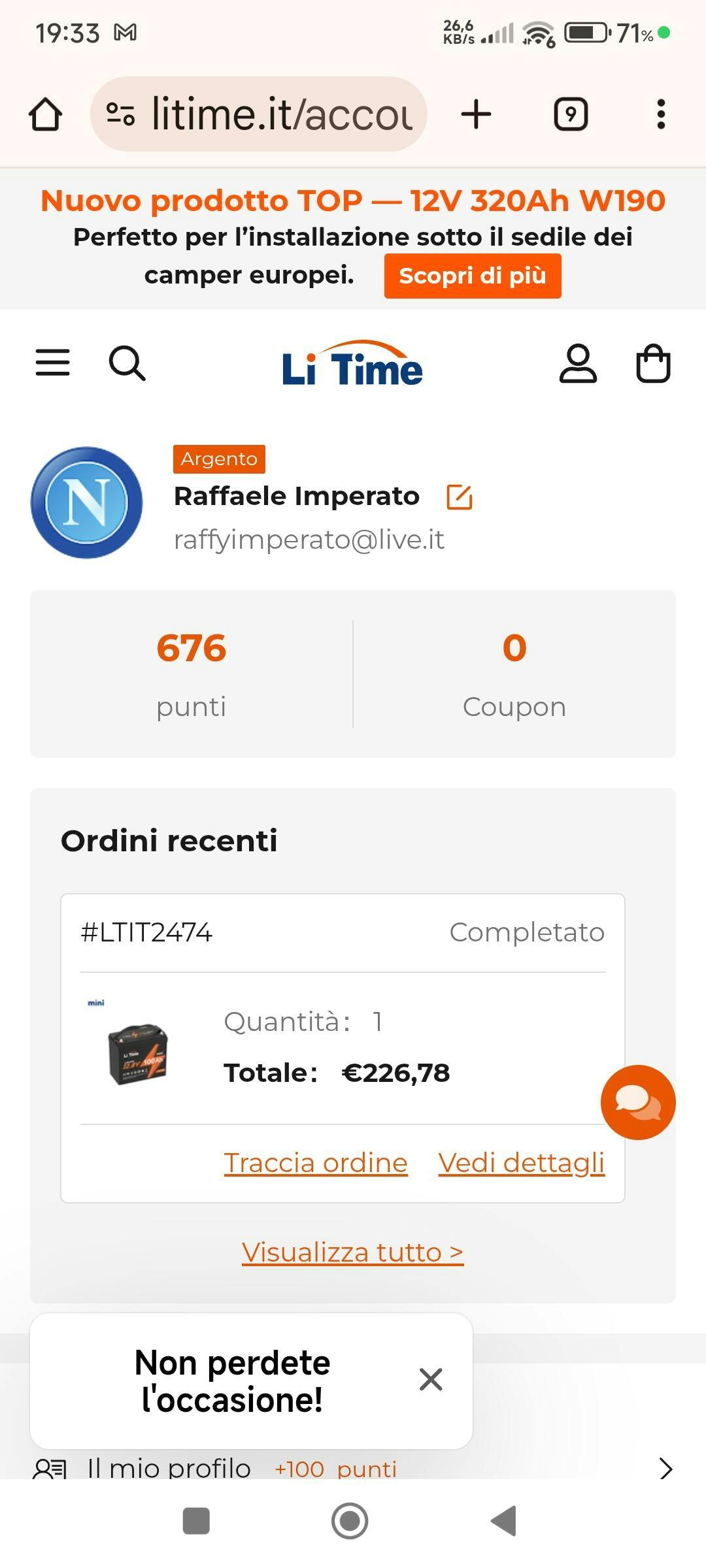This screenshot has height=1568, width=706.
Task: Open a new browser tab
Action: coord(476,114)
